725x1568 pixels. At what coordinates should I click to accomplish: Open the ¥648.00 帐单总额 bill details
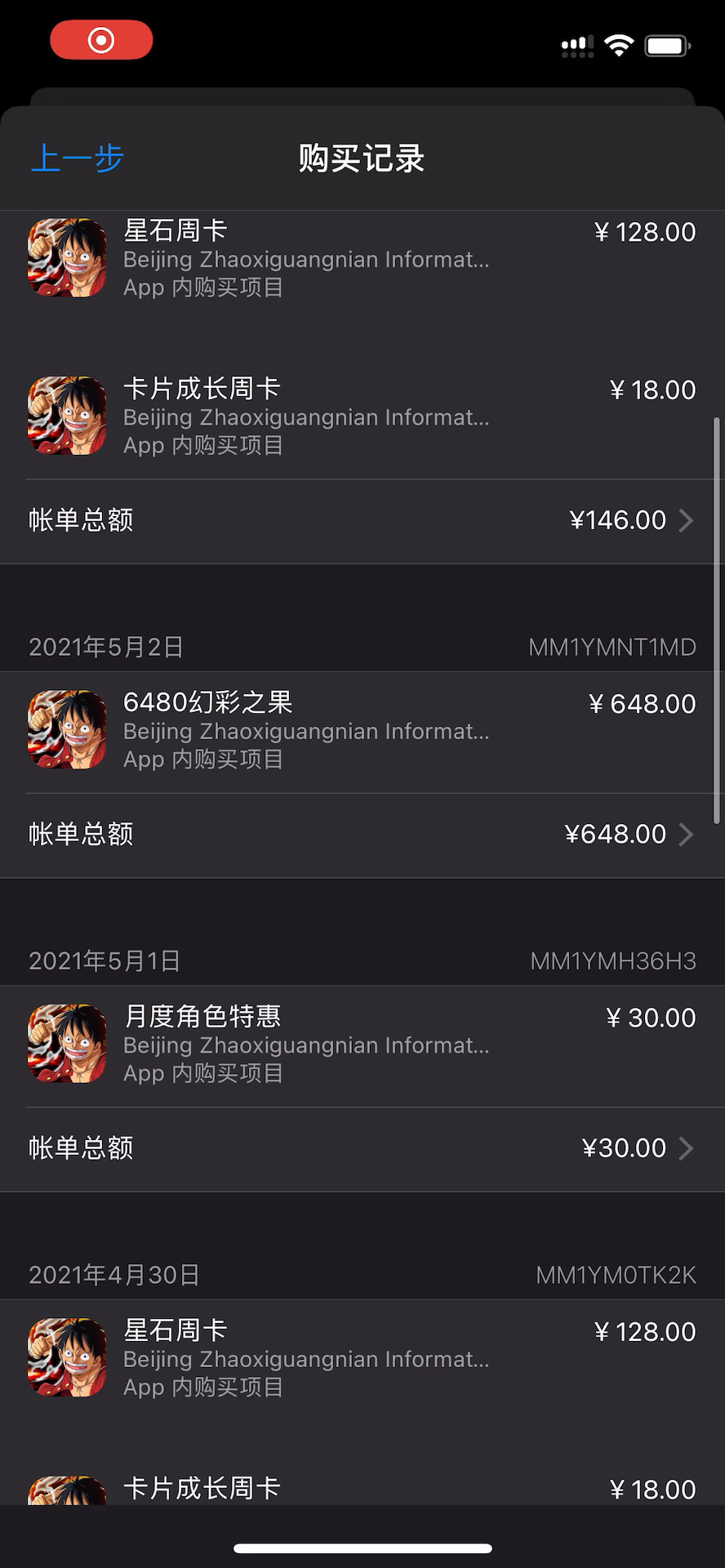(362, 834)
